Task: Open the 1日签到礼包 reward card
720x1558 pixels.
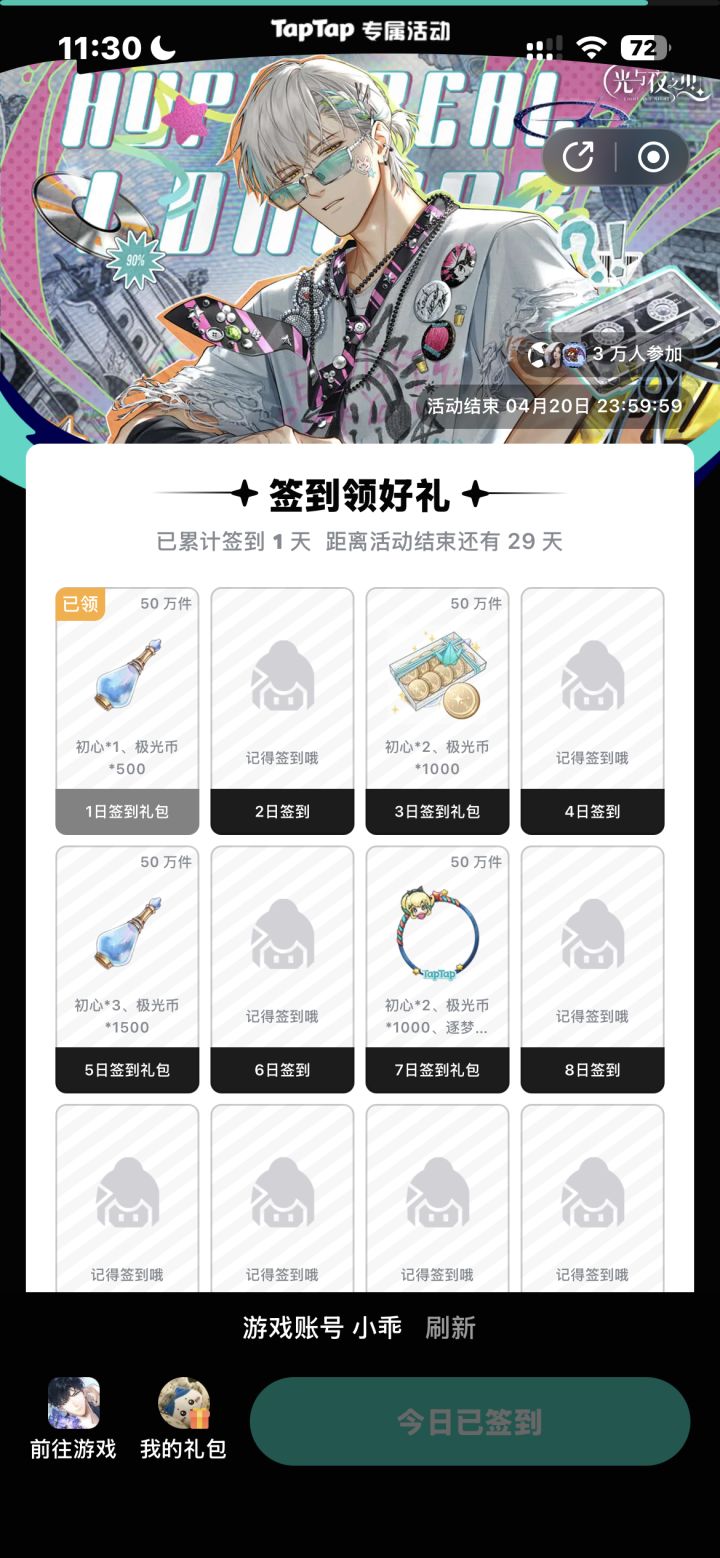Action: 127,705
